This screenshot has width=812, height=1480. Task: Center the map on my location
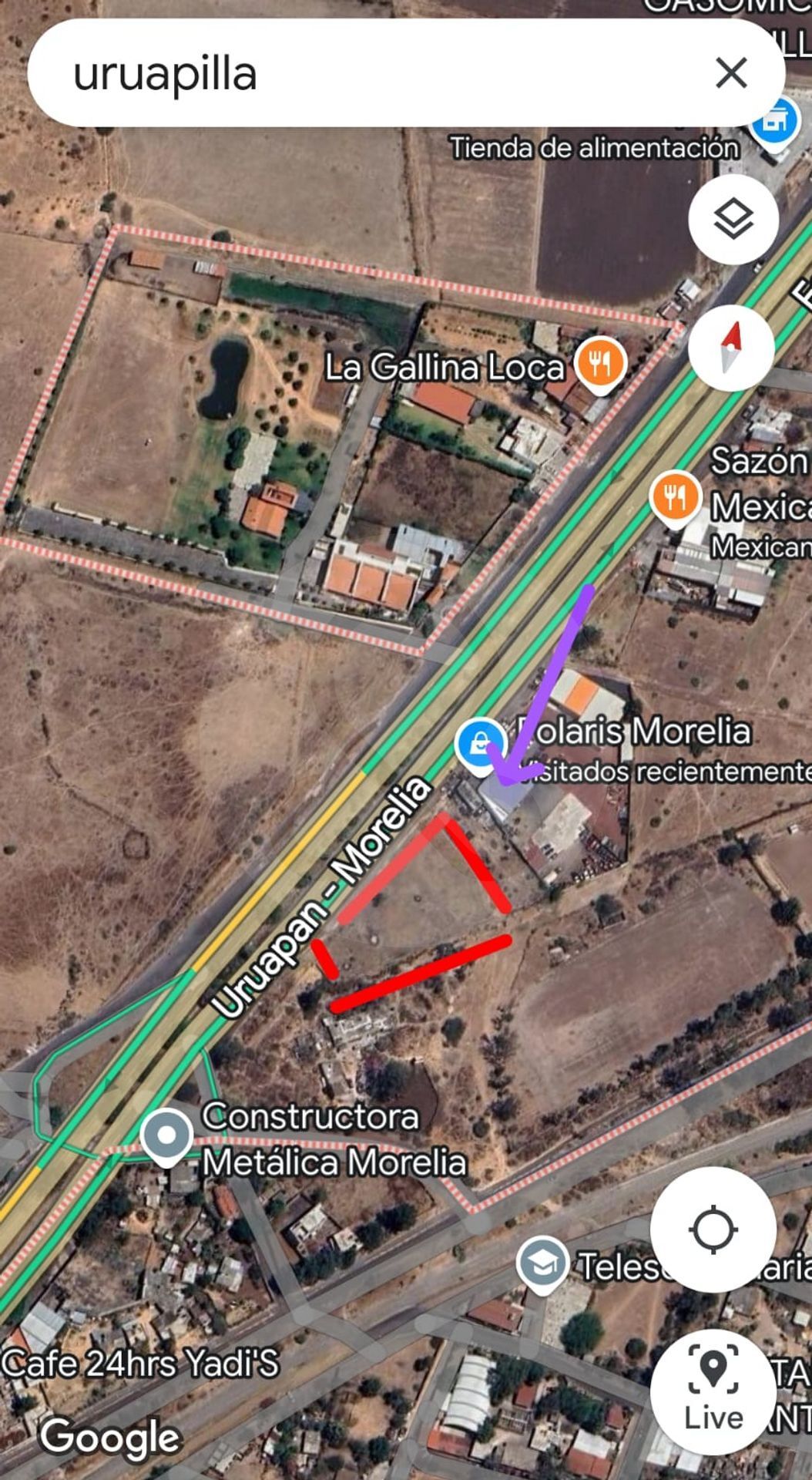713,1229
